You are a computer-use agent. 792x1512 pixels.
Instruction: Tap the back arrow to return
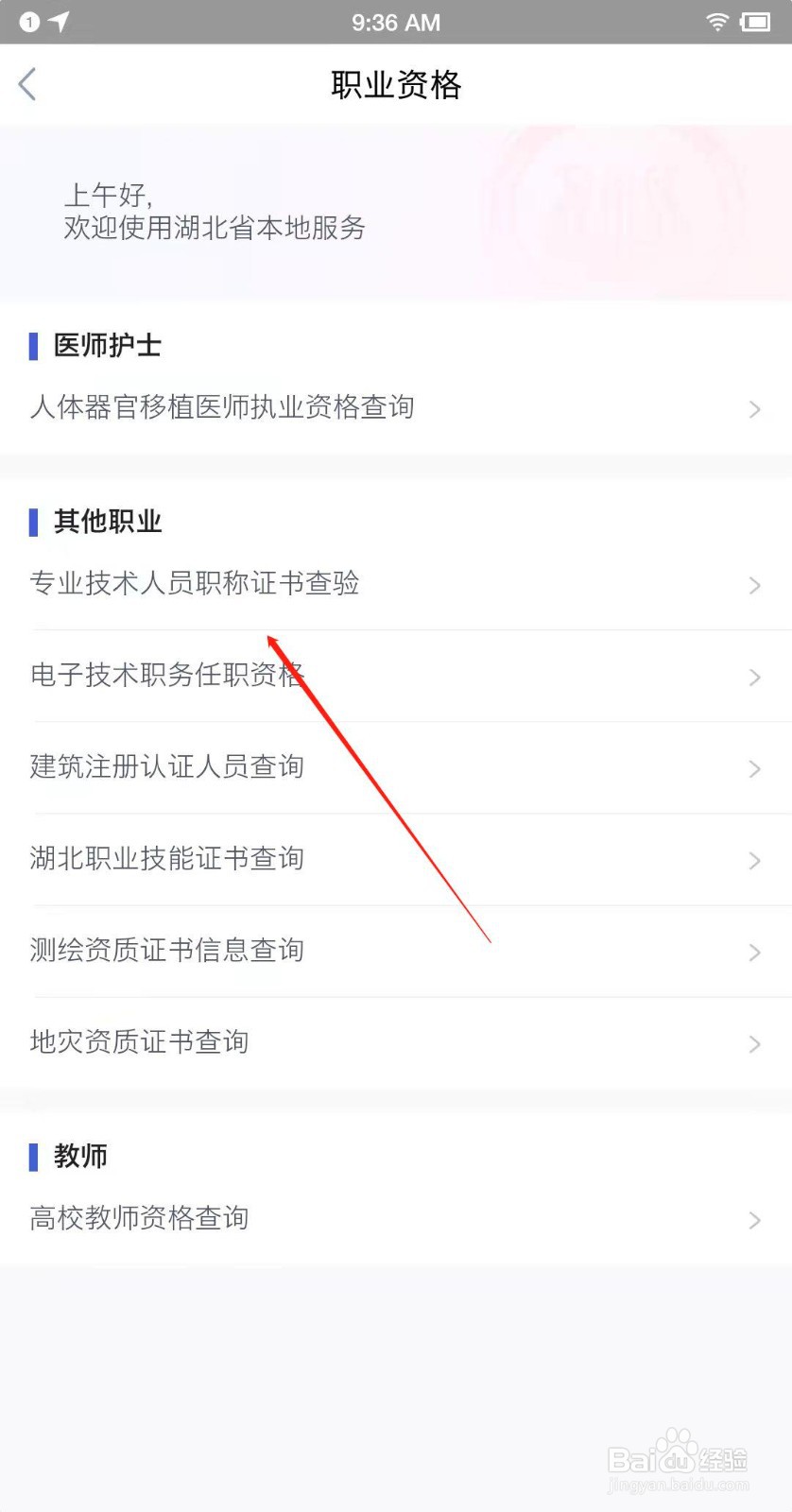[26, 83]
